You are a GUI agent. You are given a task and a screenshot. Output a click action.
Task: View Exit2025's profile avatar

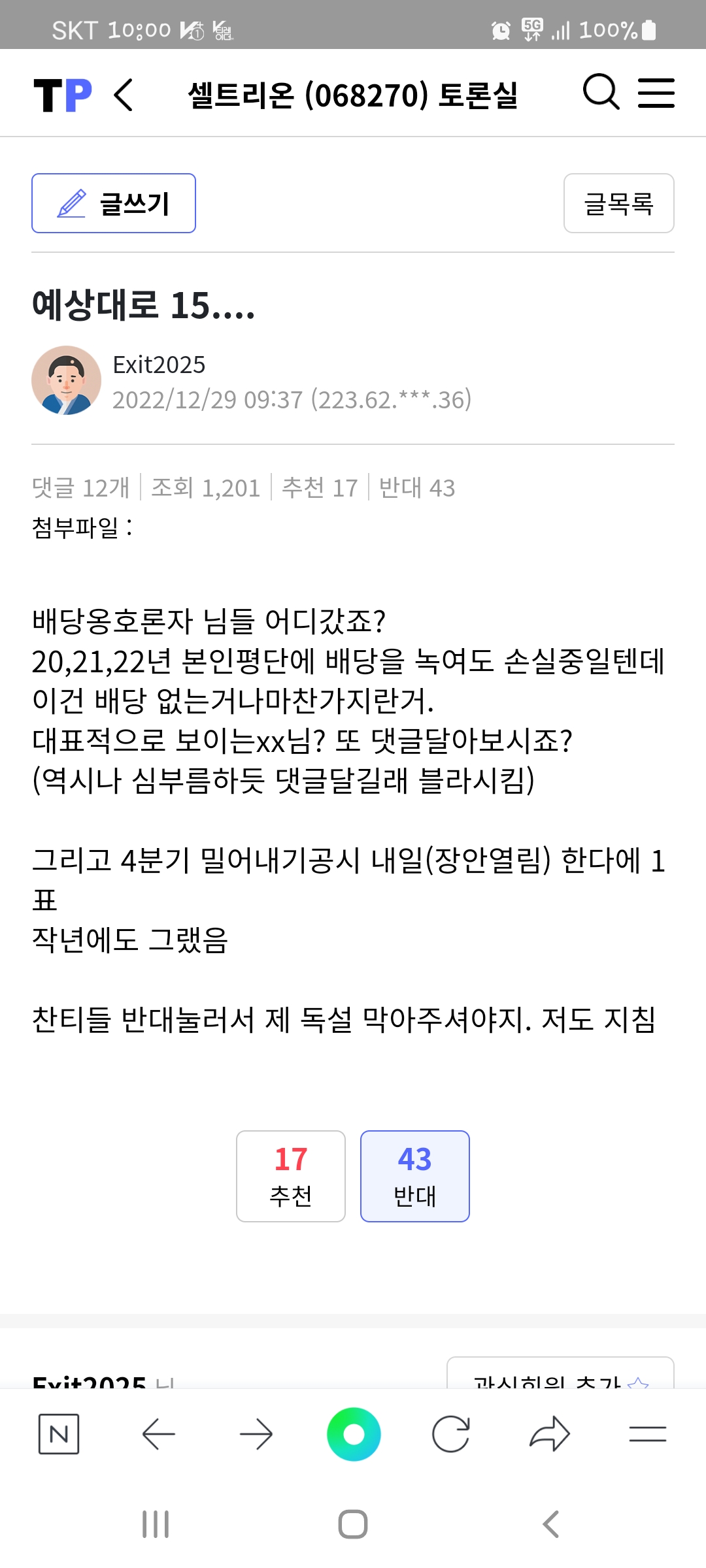pos(66,380)
